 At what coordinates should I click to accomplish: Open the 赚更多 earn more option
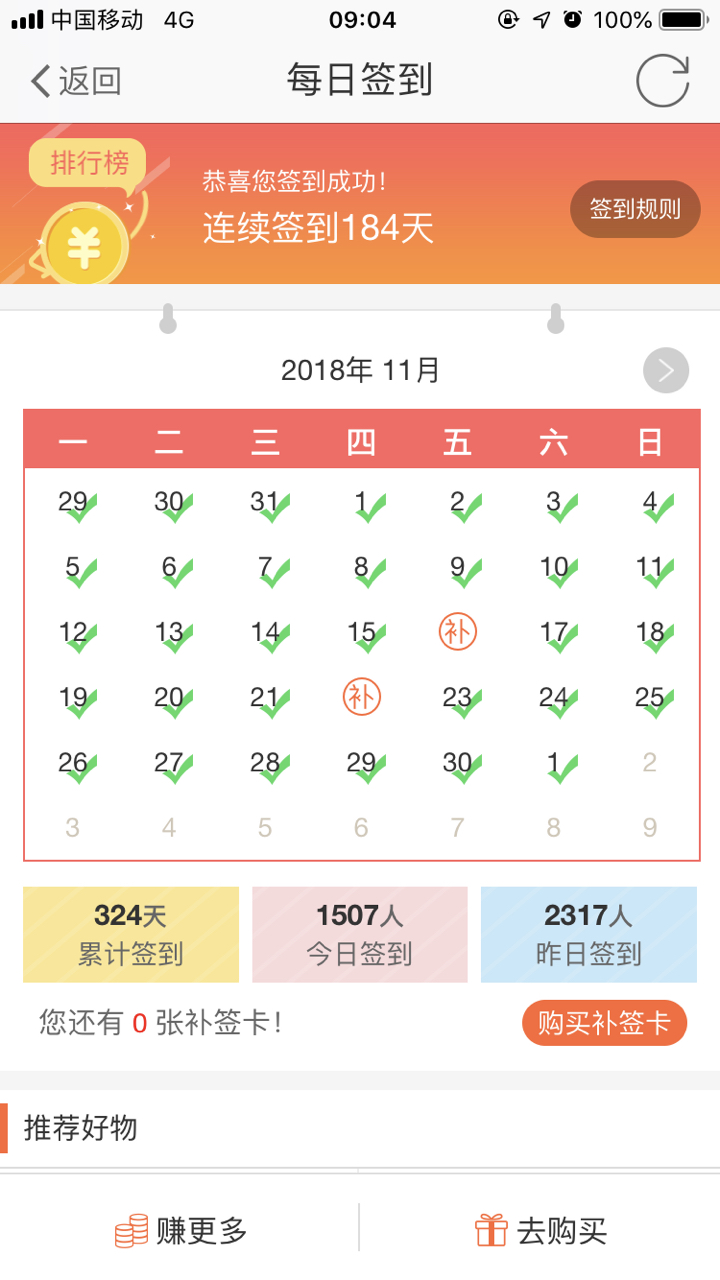[180, 1230]
